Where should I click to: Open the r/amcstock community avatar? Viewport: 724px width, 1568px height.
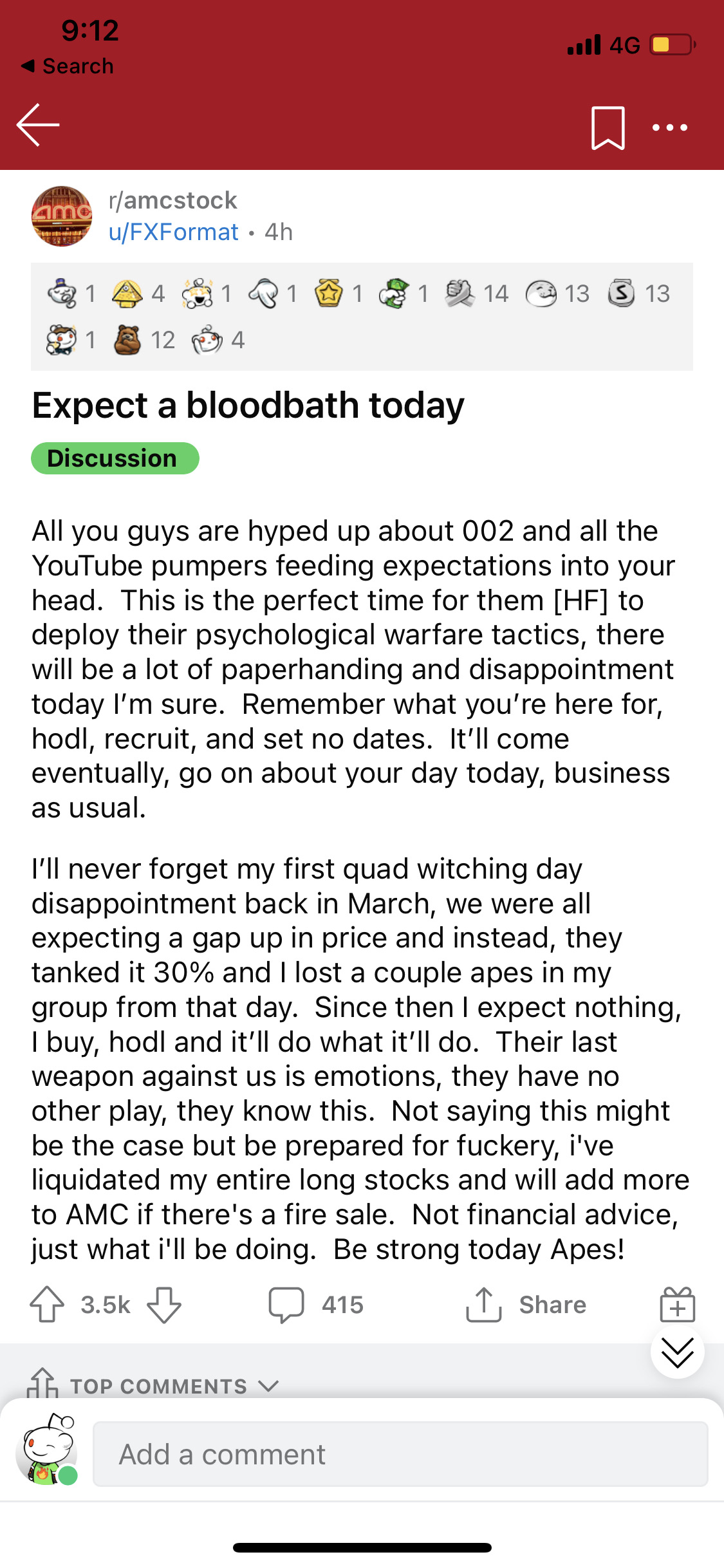click(62, 216)
